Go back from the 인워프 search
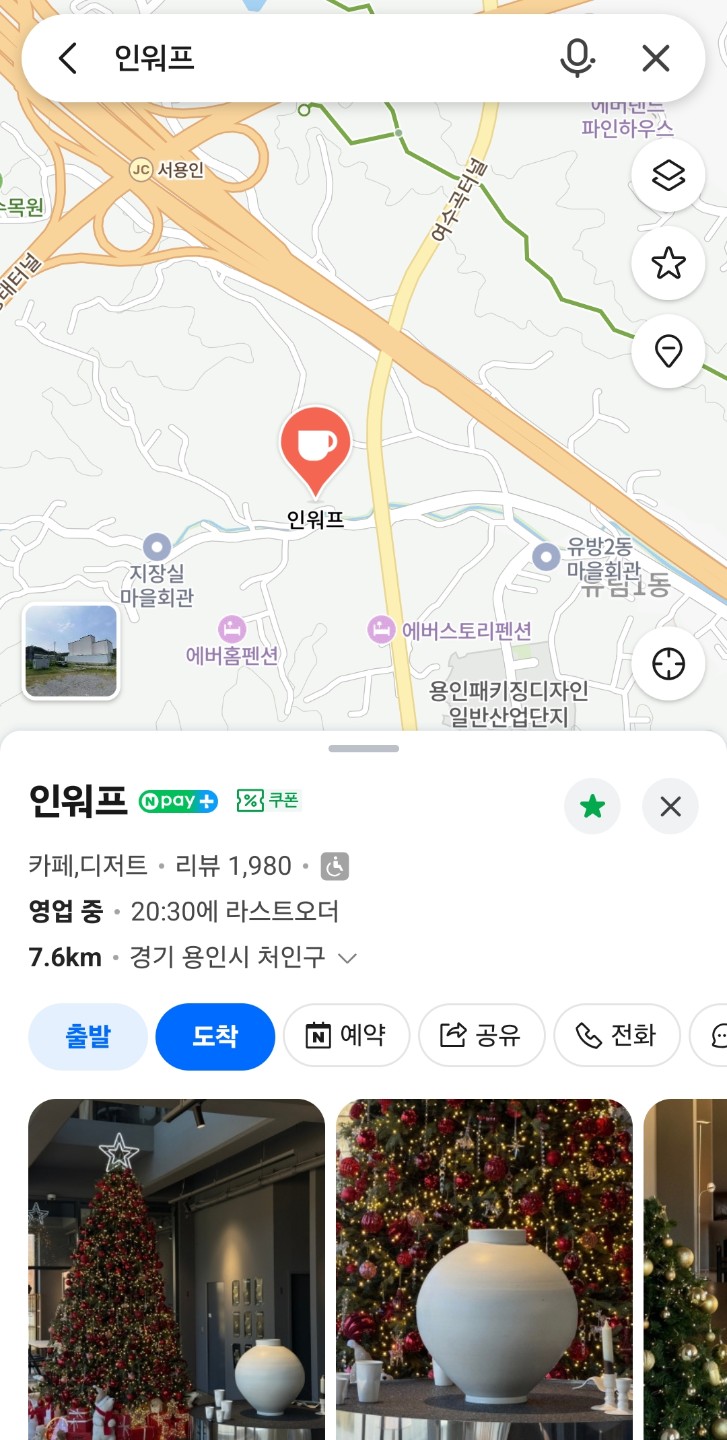 [67, 59]
